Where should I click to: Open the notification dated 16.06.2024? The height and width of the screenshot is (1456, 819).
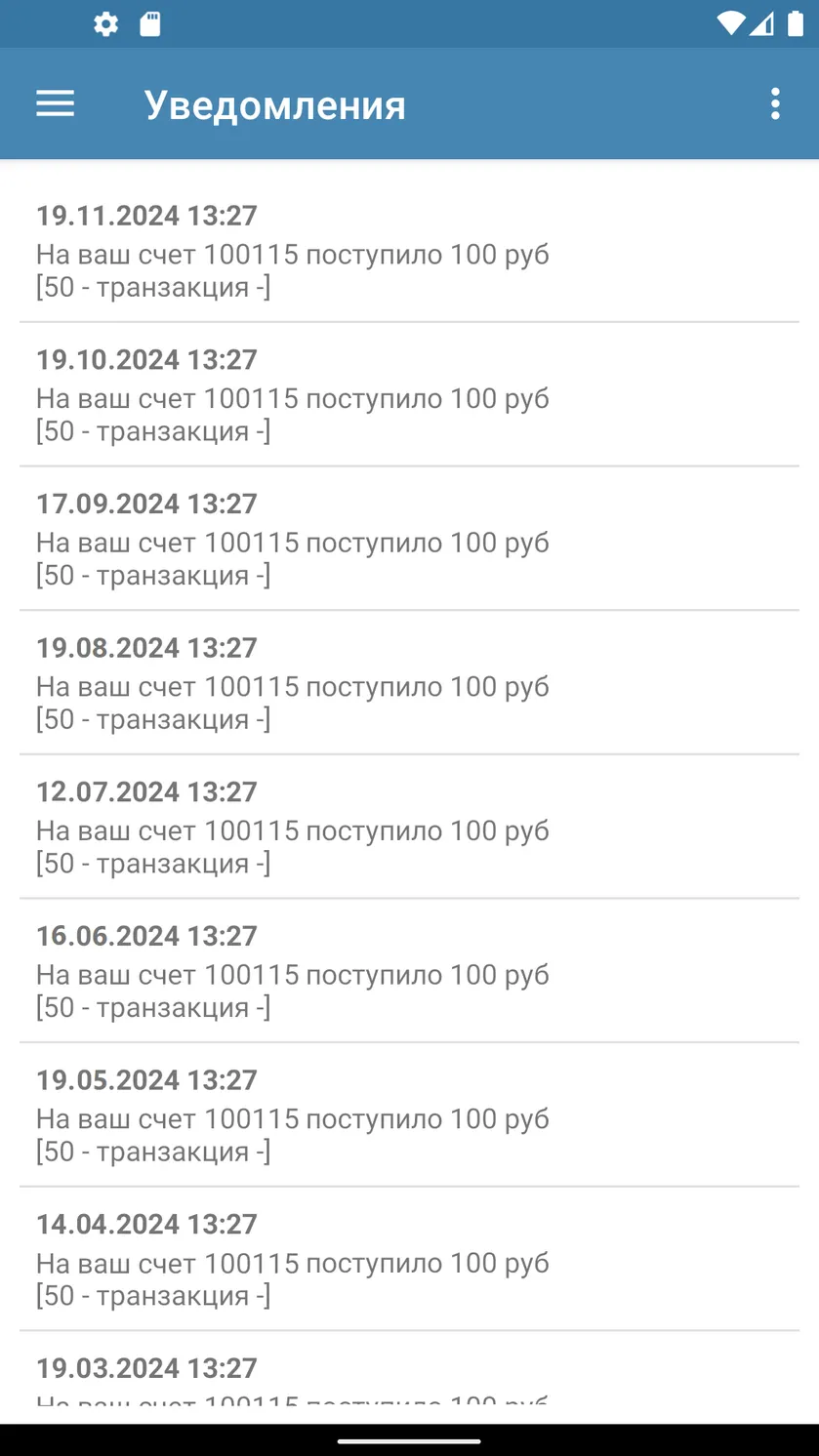[409, 971]
